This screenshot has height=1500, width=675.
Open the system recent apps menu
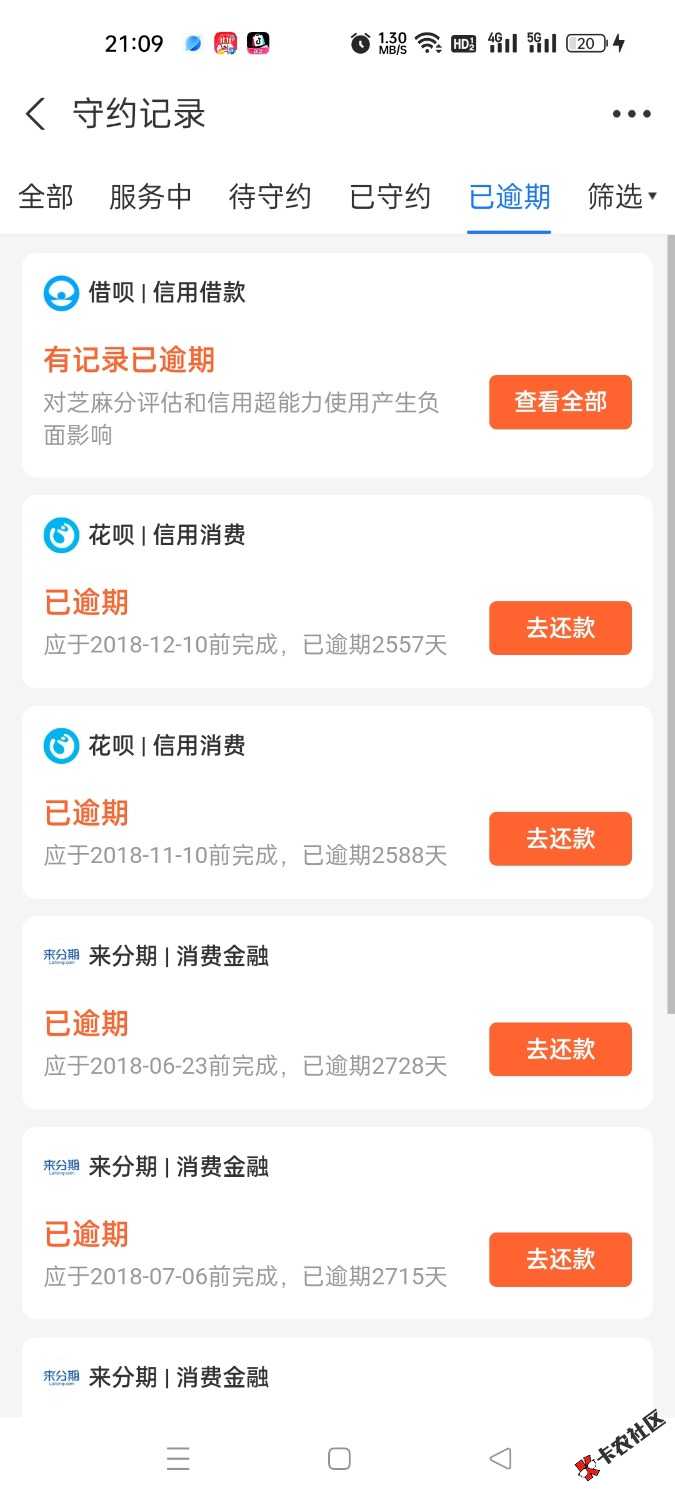click(178, 1459)
